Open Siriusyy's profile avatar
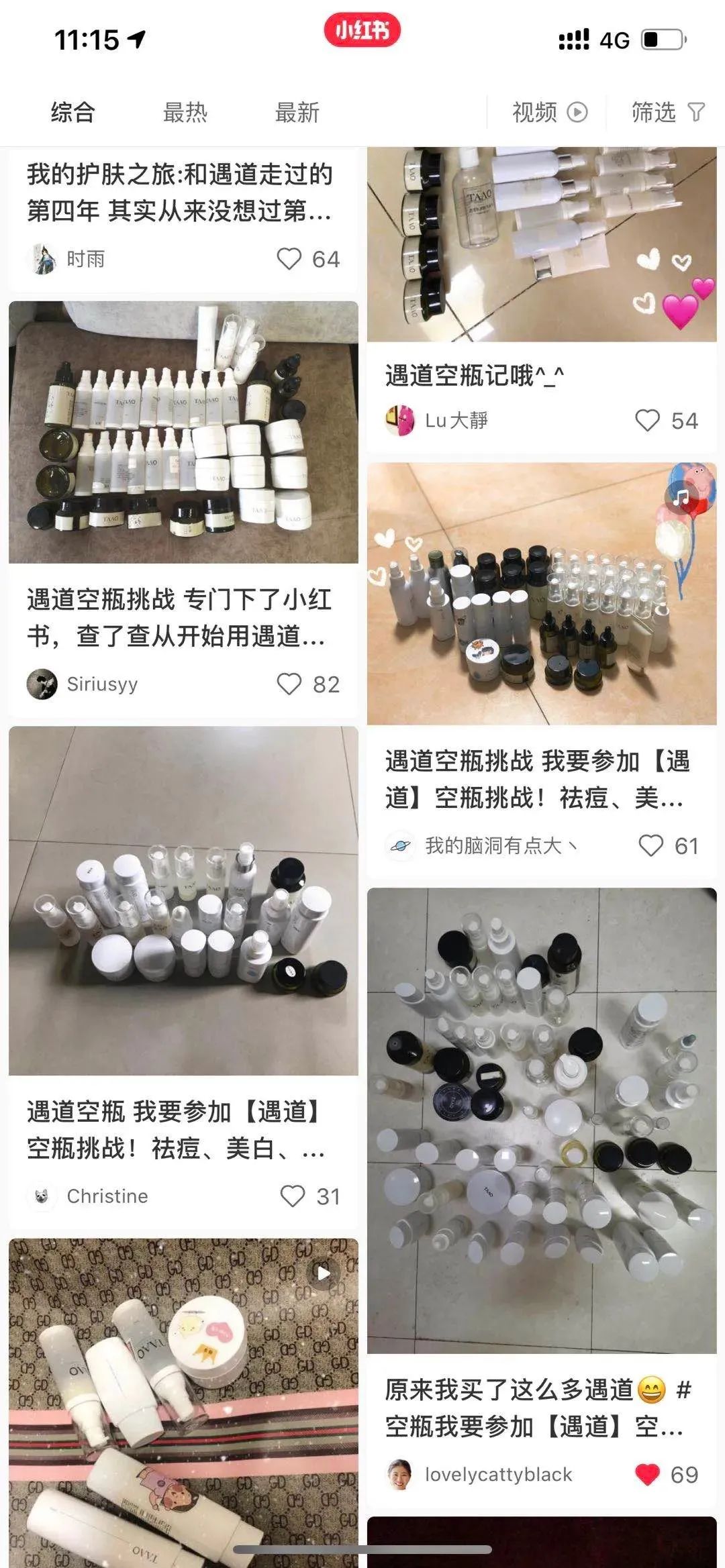Viewport: 725px width, 1568px height. [x=42, y=684]
